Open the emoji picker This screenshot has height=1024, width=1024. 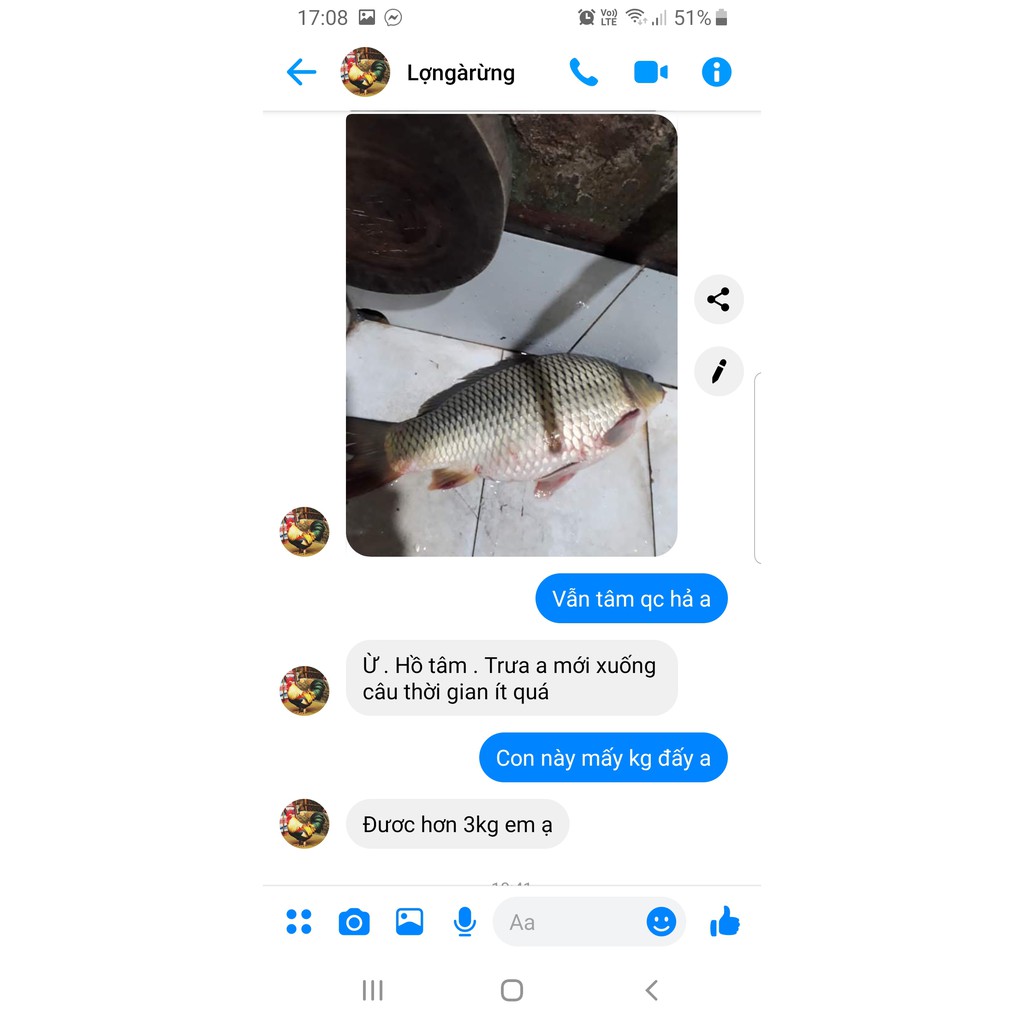tap(661, 922)
